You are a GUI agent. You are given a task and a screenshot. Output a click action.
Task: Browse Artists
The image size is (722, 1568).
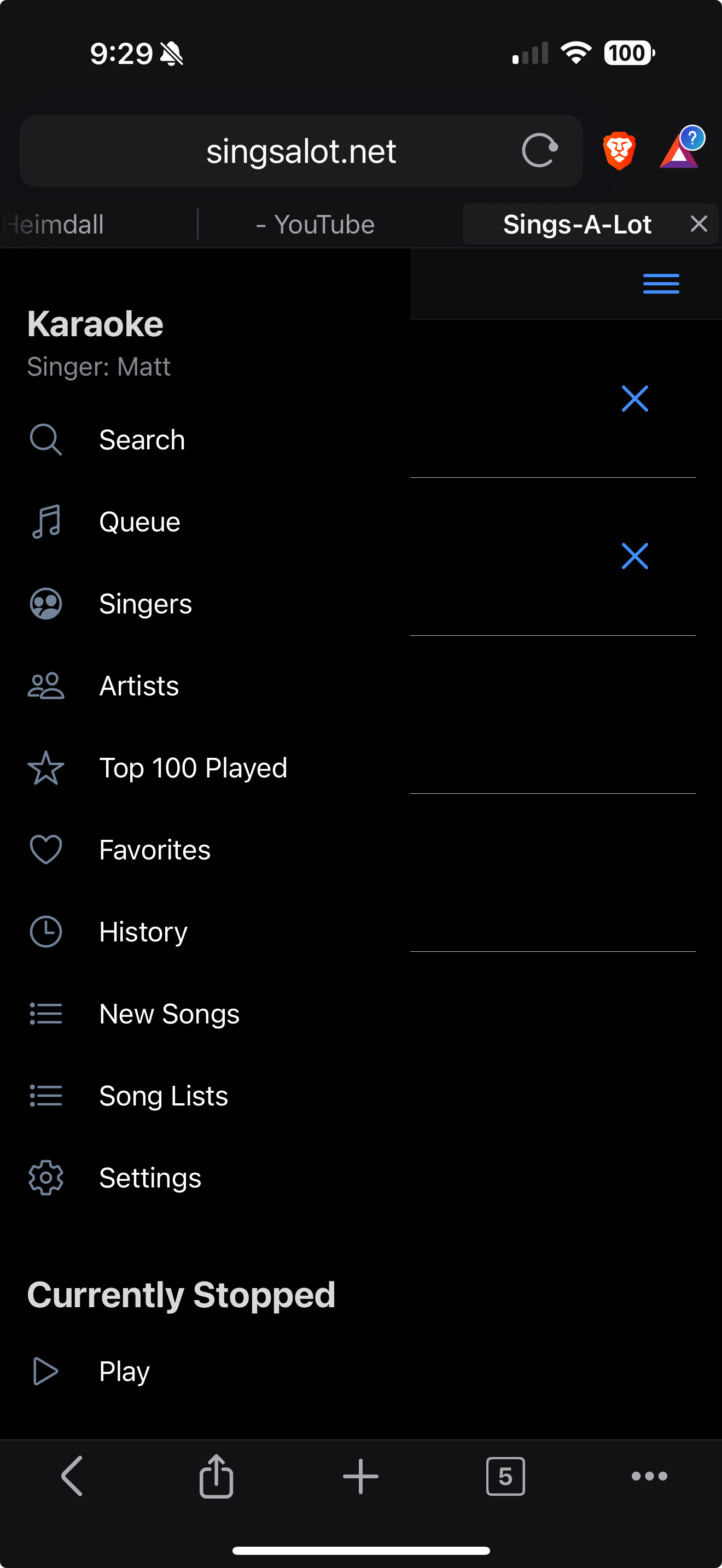(139, 686)
